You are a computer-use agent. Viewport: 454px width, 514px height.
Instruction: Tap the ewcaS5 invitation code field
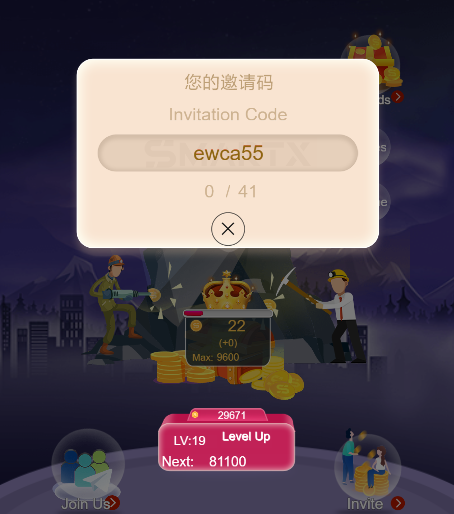pos(228,153)
